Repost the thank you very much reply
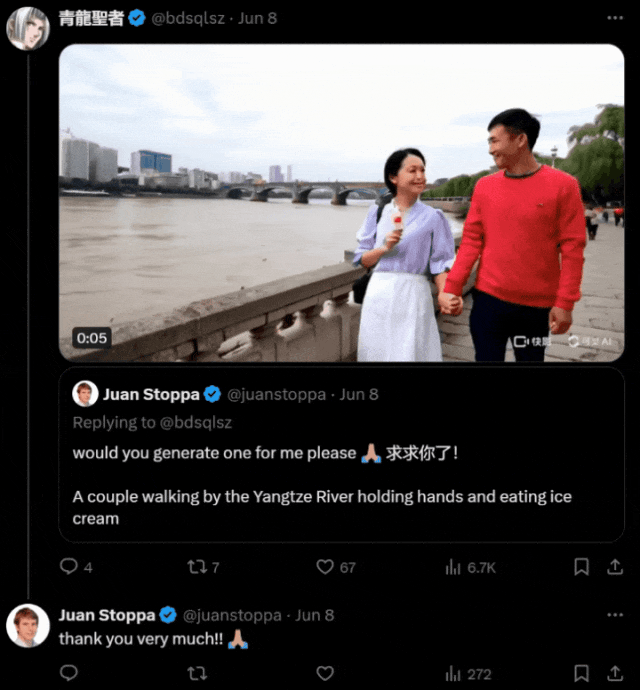The image size is (640, 690). click(198, 673)
